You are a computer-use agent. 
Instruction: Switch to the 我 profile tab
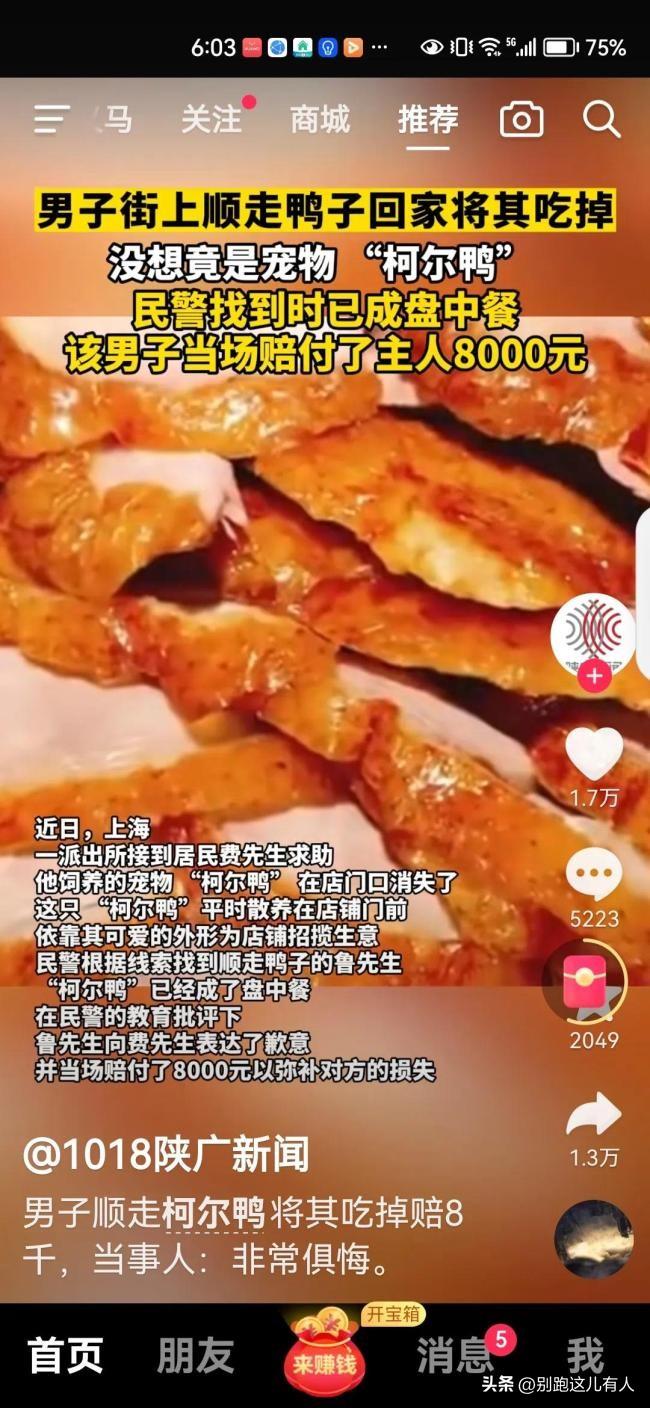(585, 1356)
